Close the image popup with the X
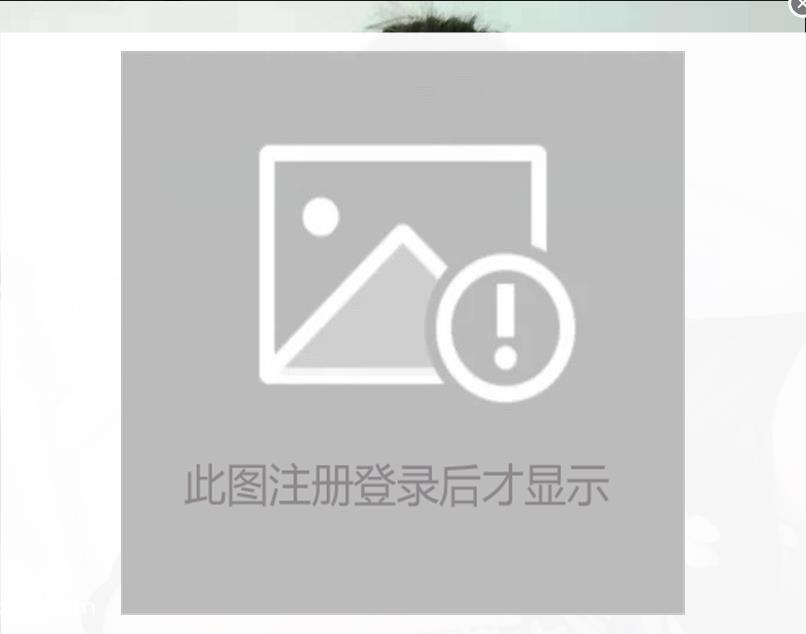This screenshot has width=806, height=634. tap(799, 5)
